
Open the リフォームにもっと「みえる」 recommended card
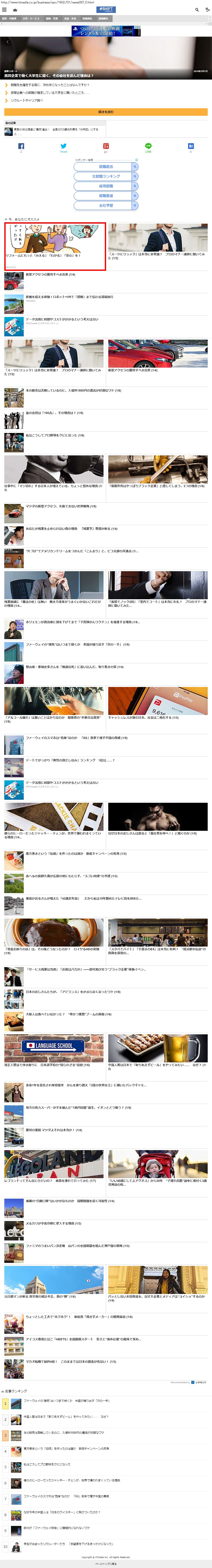click(55, 246)
